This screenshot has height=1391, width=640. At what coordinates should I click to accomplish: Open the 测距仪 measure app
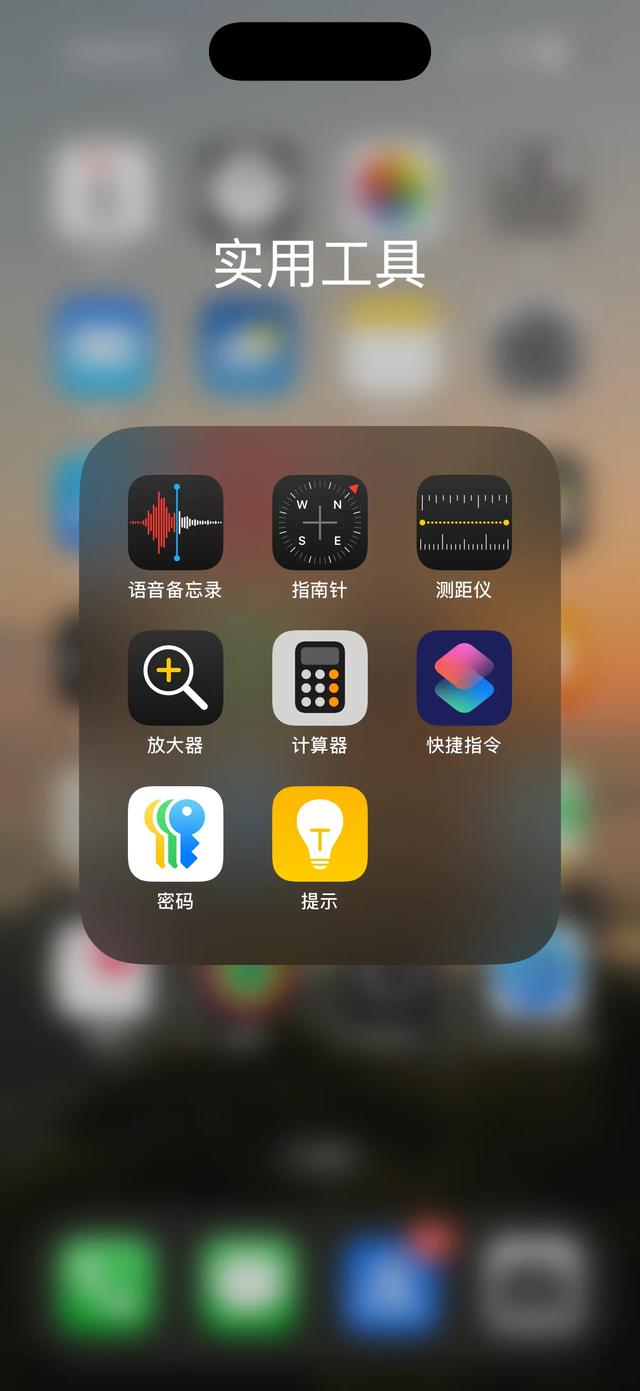click(x=464, y=522)
